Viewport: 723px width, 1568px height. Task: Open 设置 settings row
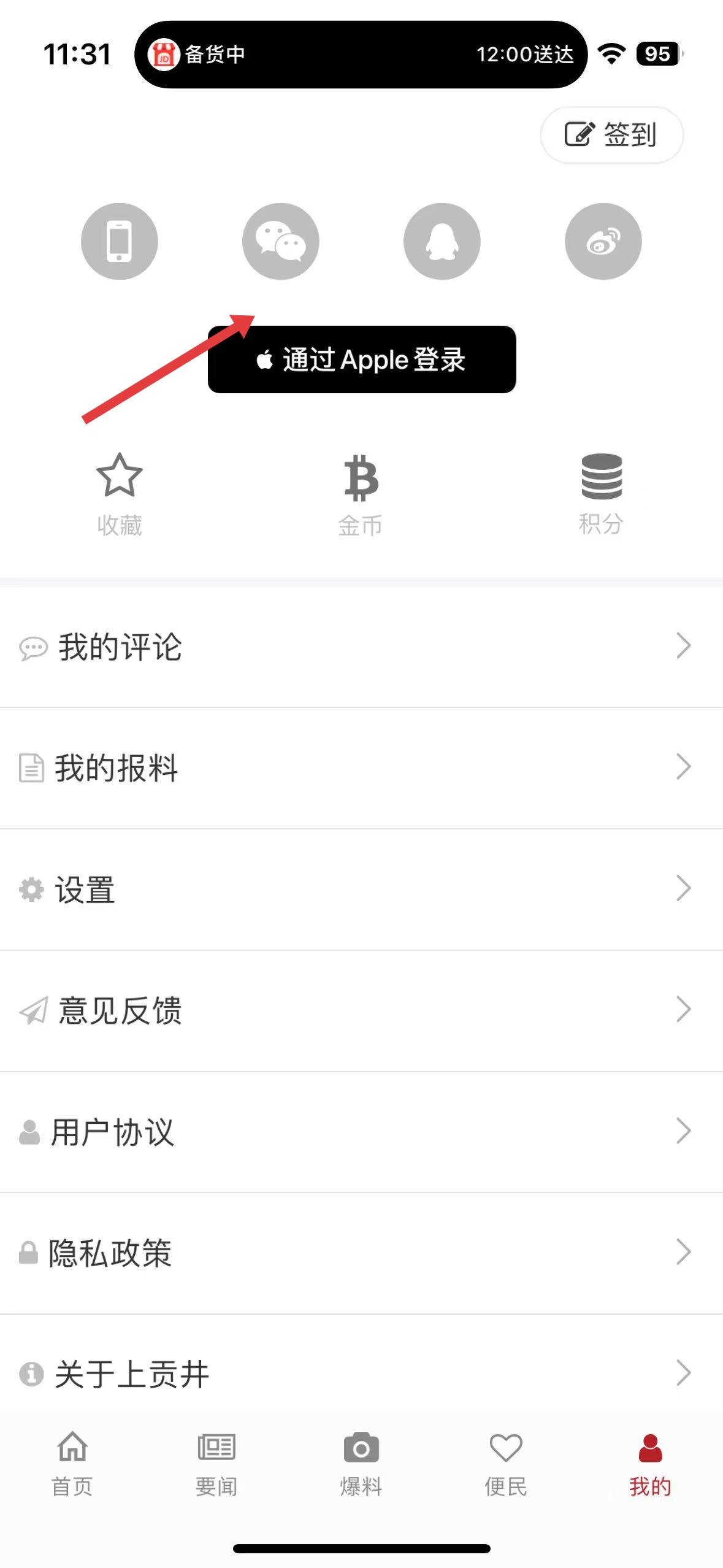pos(361,890)
